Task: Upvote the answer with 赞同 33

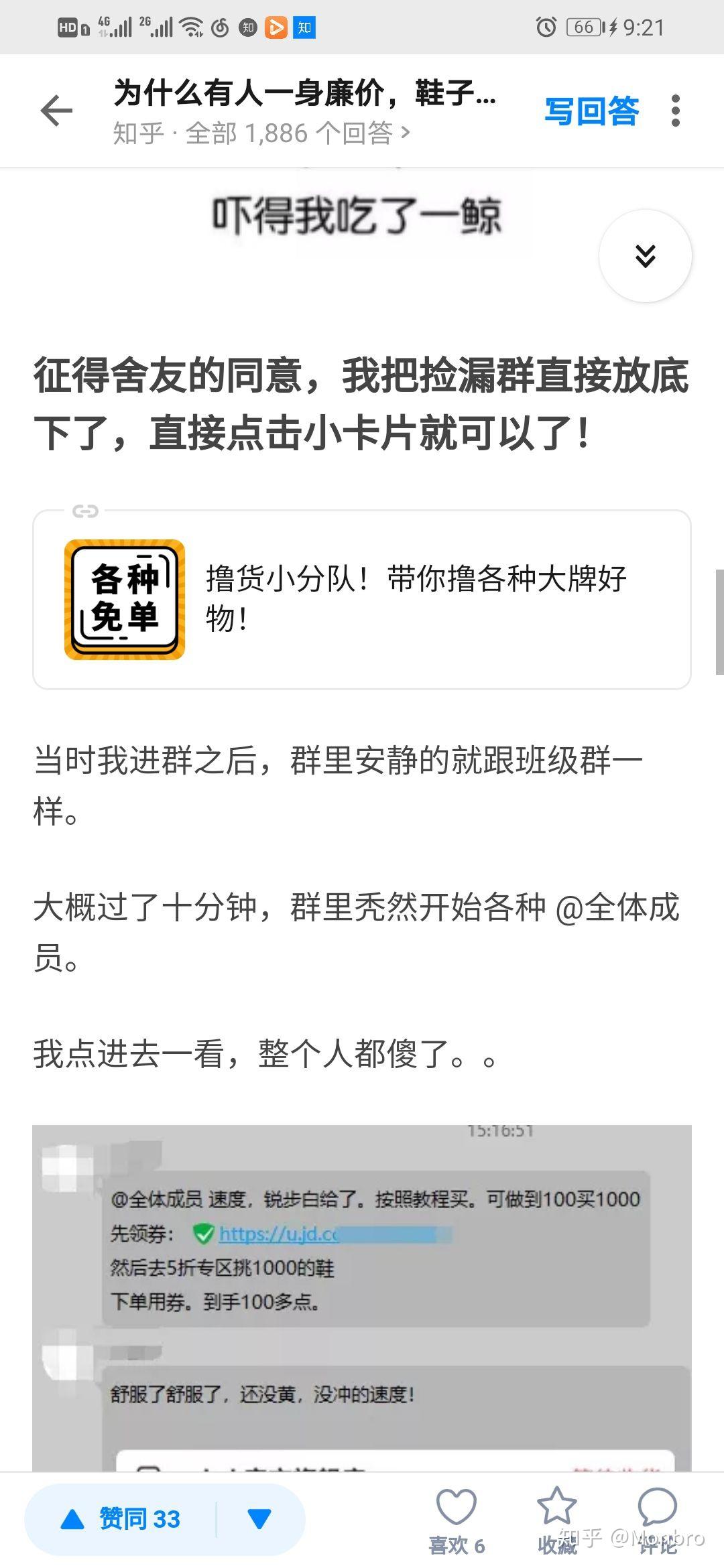Action: tap(122, 1519)
